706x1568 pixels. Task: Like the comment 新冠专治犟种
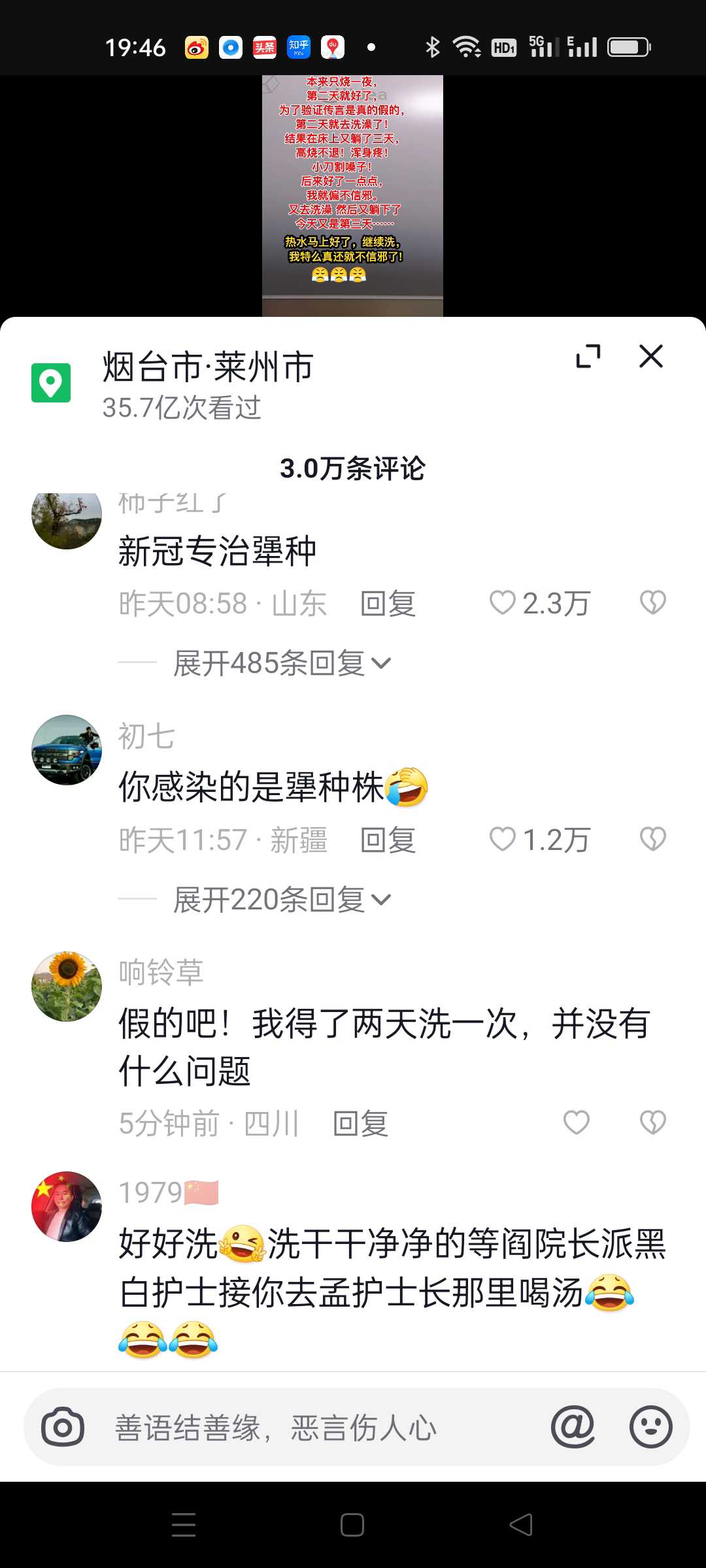(x=503, y=603)
